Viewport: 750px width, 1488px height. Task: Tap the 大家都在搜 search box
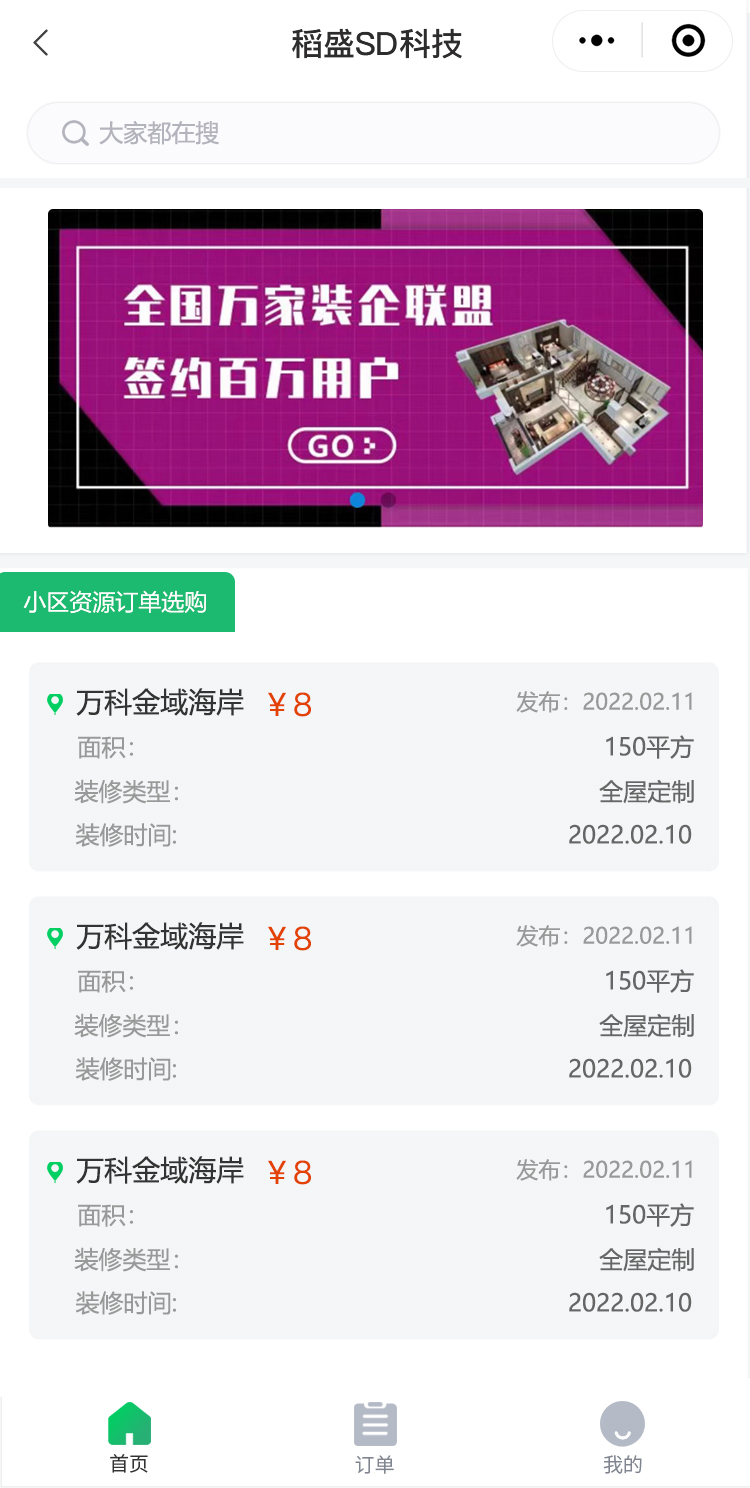click(373, 133)
